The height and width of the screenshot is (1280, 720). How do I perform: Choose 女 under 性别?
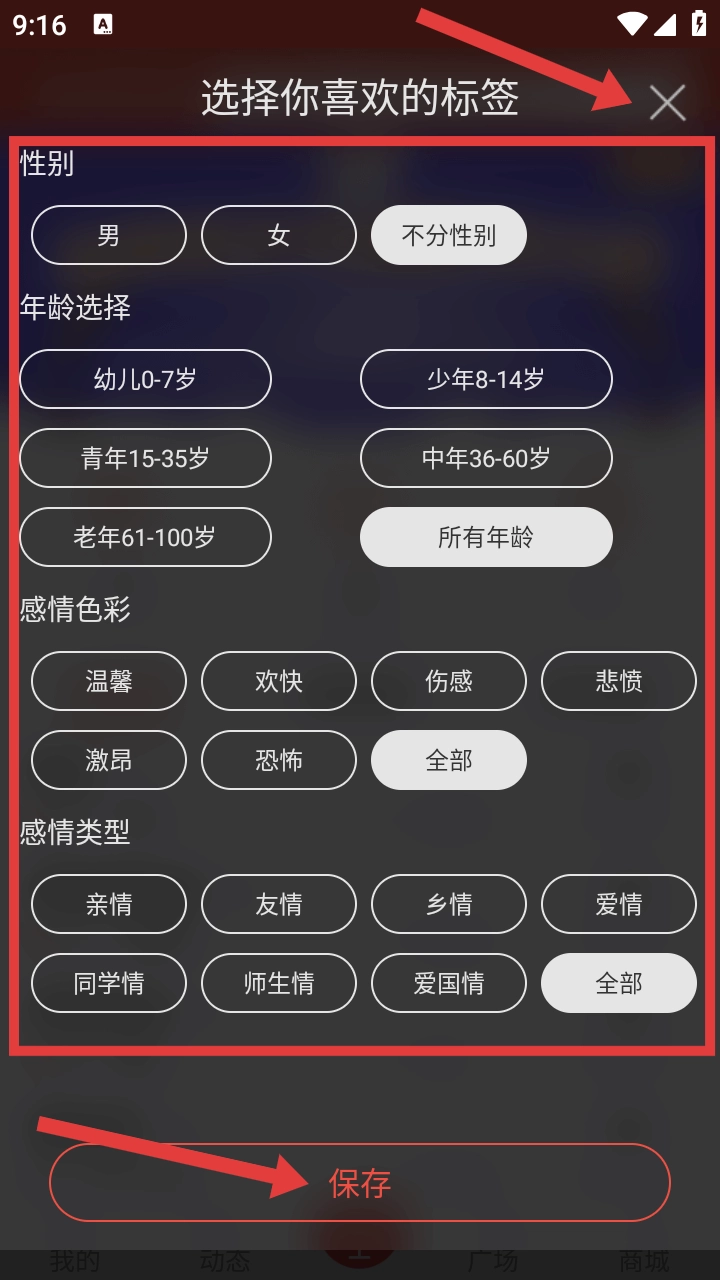[x=279, y=236]
